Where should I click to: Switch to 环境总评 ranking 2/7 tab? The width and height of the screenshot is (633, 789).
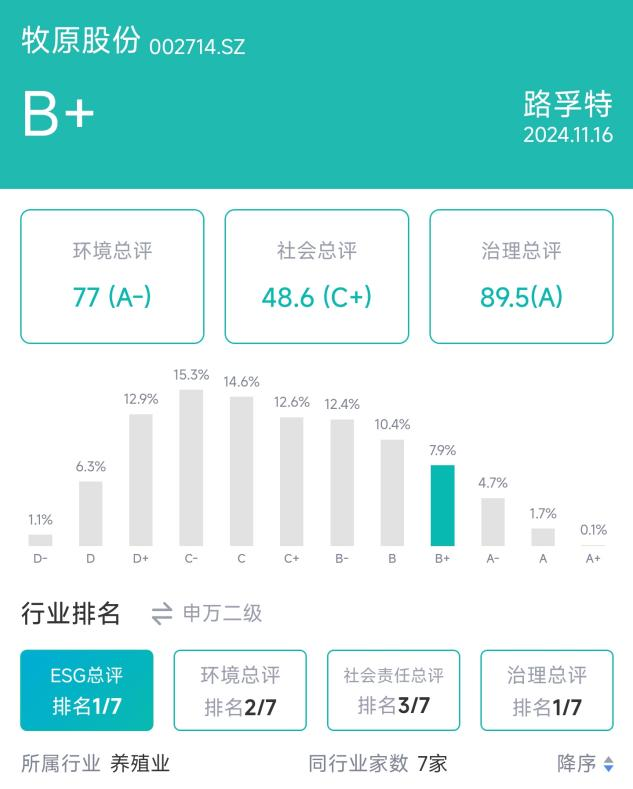click(240, 691)
